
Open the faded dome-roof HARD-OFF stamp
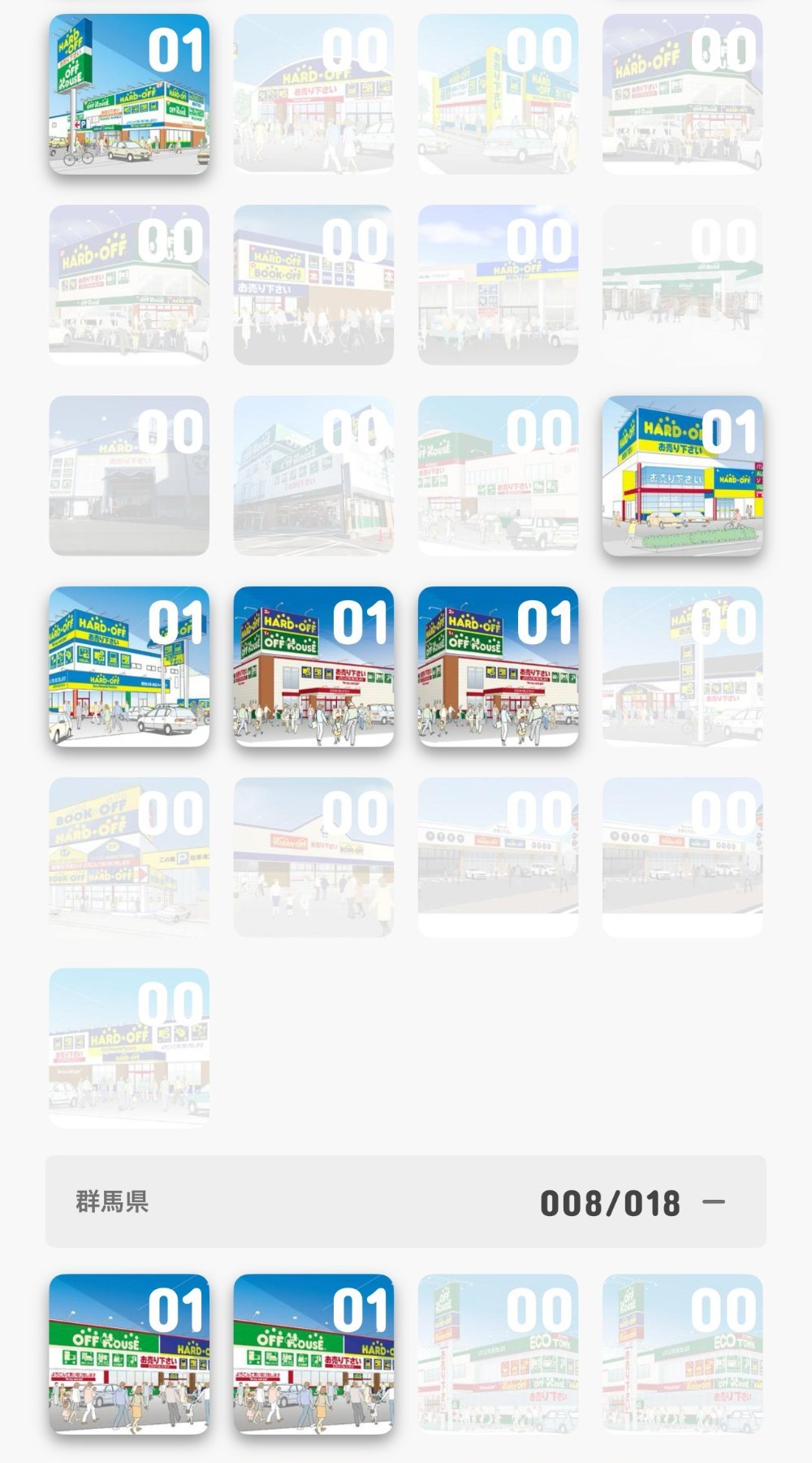313,94
